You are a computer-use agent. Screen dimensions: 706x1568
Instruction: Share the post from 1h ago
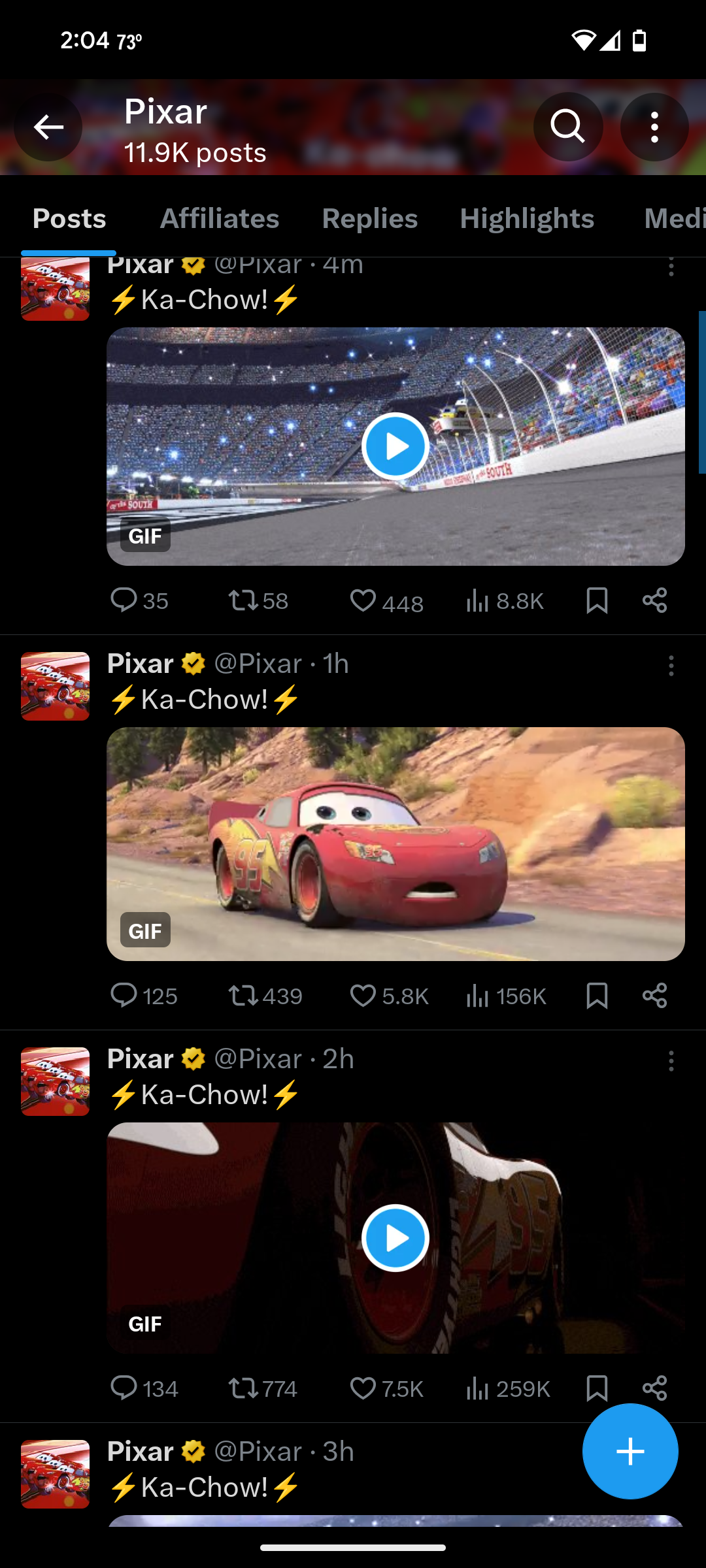pyautogui.click(x=654, y=996)
